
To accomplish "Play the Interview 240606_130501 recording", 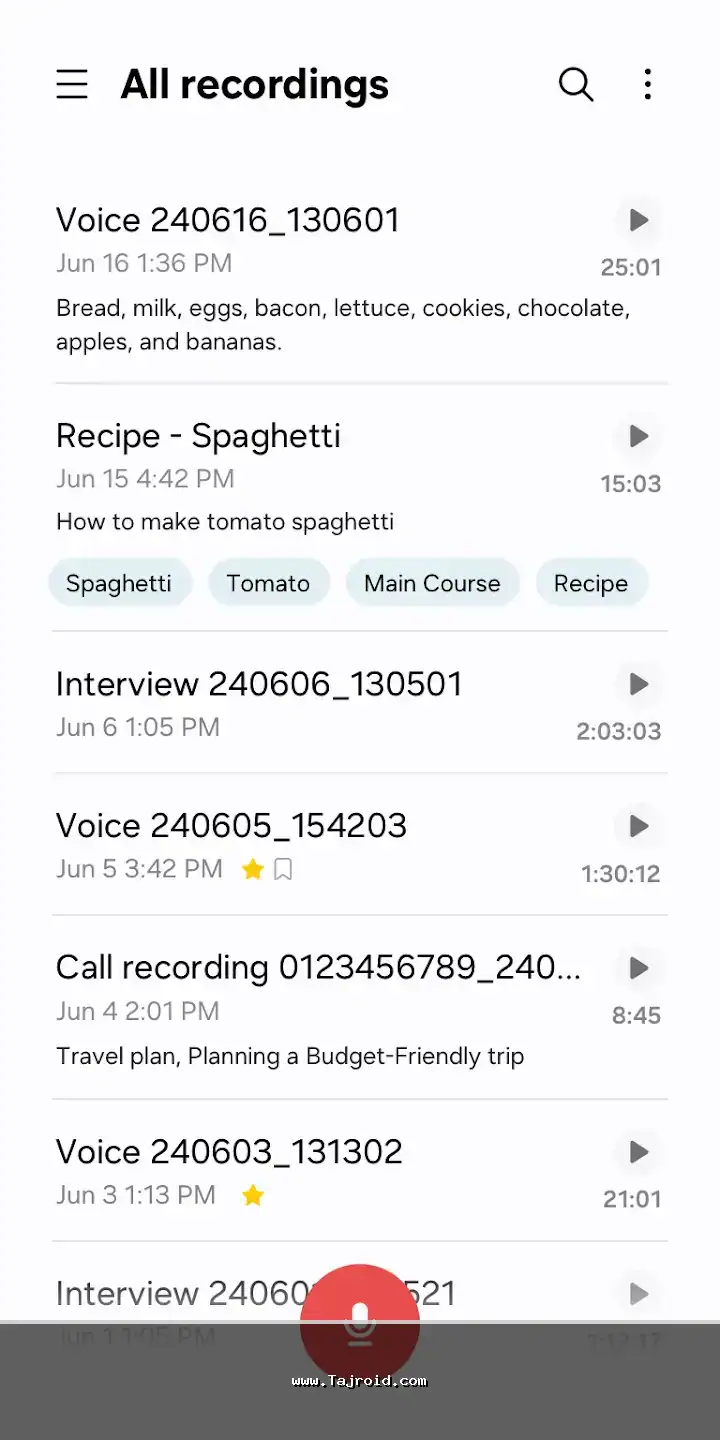I will (638, 684).
